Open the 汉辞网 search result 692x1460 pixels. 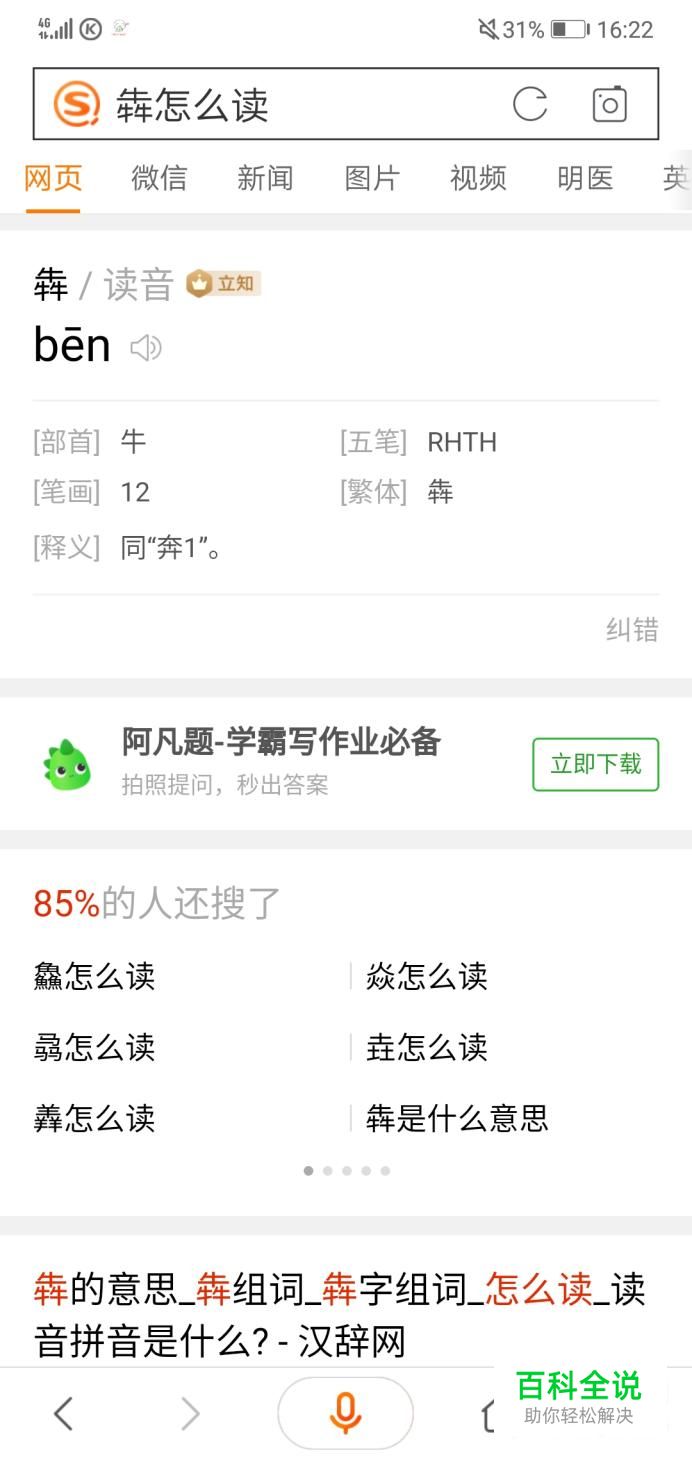click(340, 1315)
